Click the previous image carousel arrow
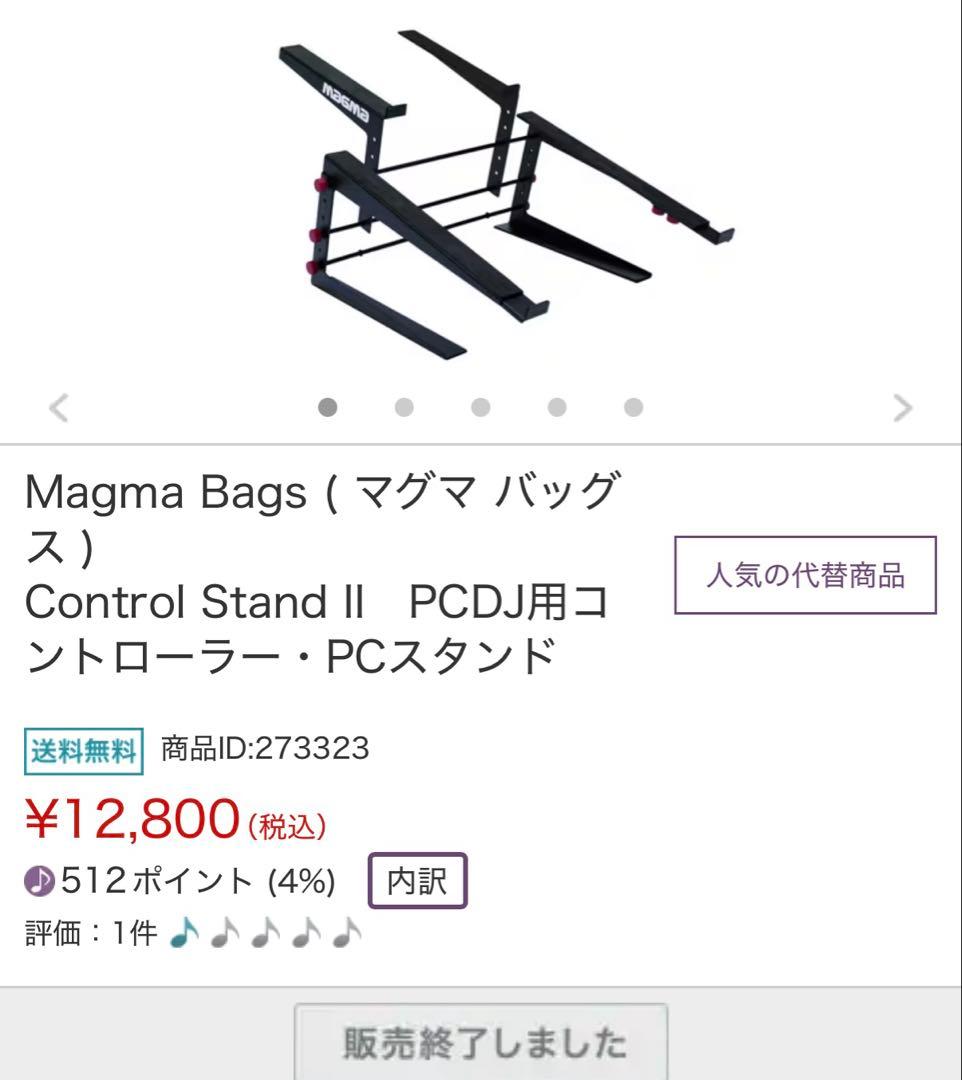962x1080 pixels. pos(58,407)
